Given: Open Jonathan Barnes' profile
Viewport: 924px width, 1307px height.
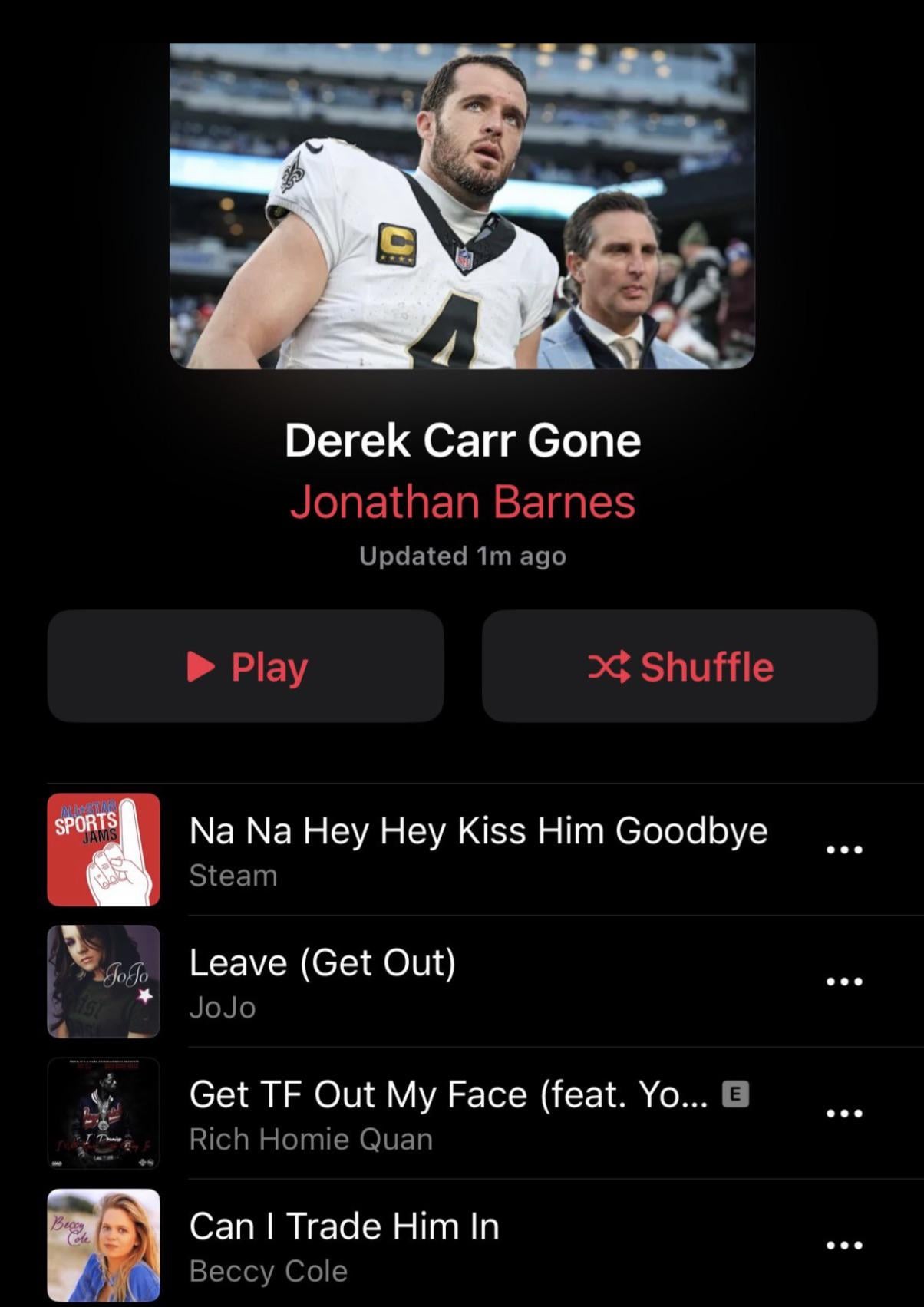Looking at the screenshot, I should (x=462, y=502).
